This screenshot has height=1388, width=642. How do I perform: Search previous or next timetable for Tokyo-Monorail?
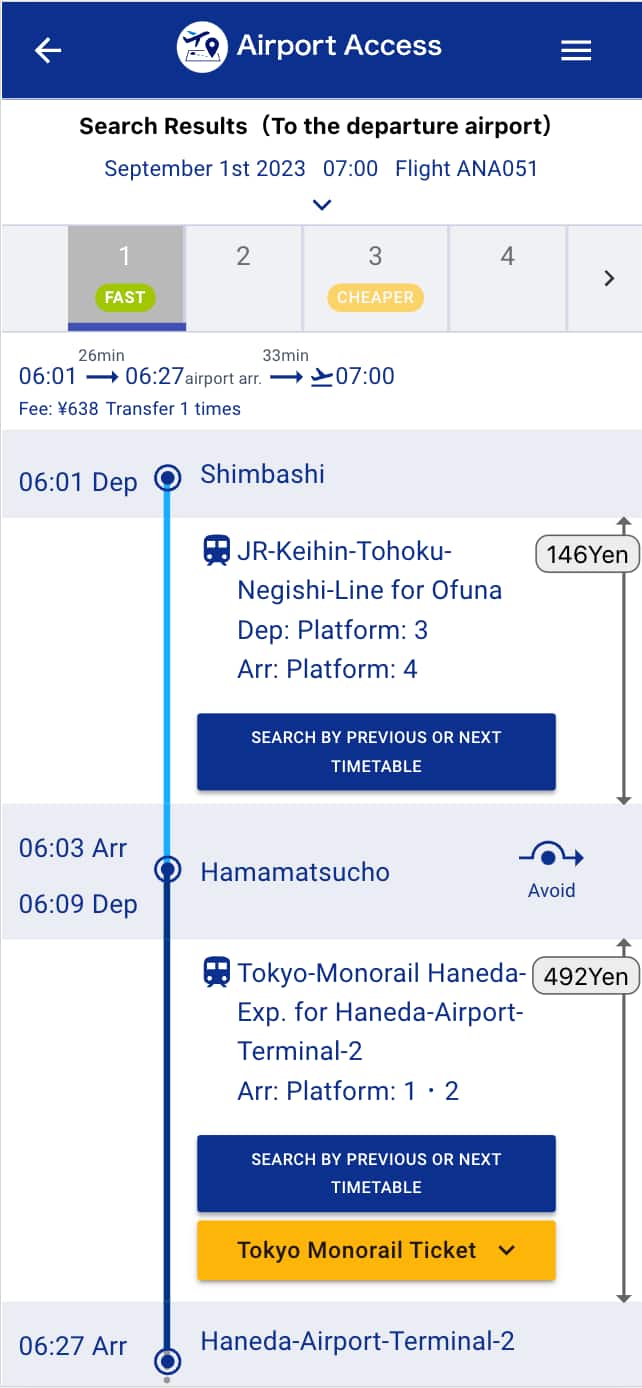[376, 1173]
